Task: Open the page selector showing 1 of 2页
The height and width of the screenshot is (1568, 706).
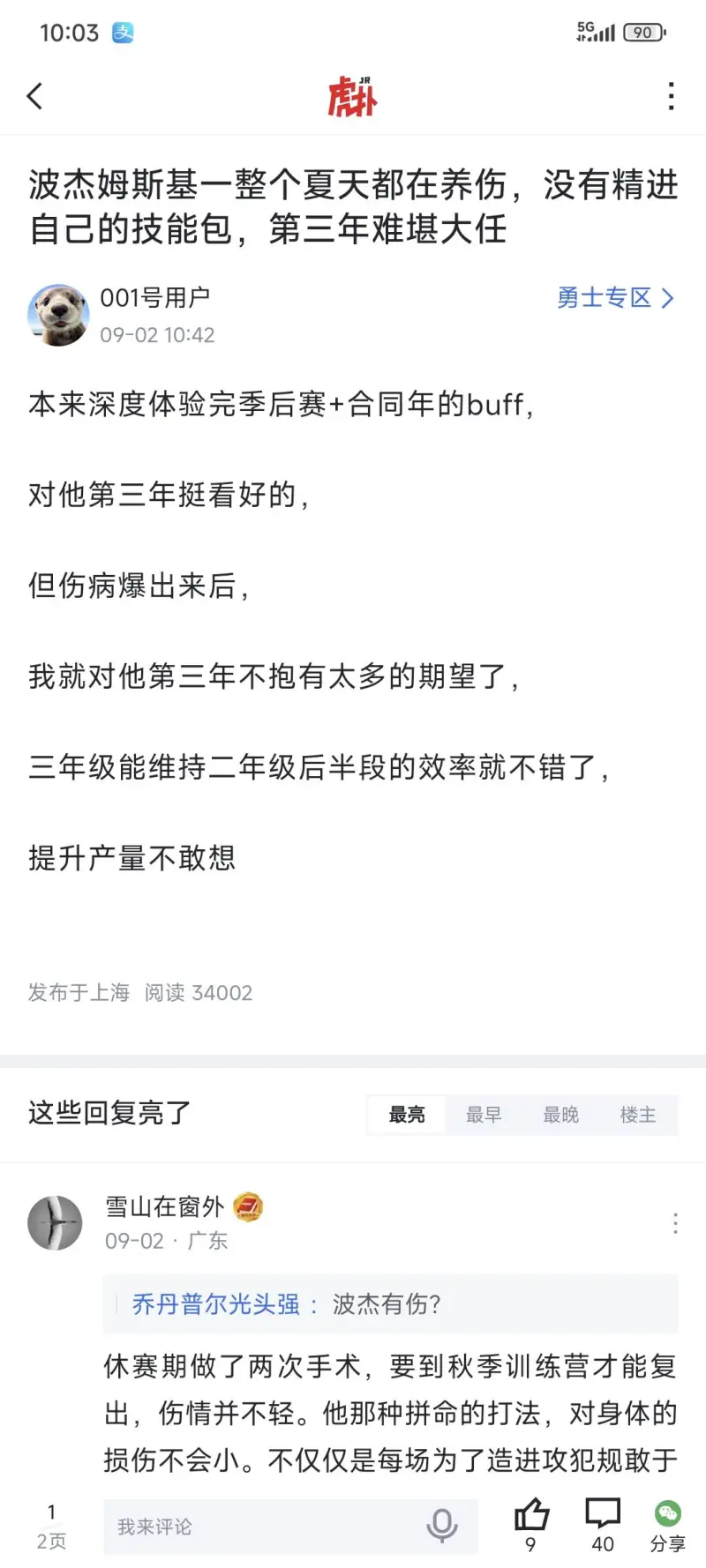Action: 51,1527
